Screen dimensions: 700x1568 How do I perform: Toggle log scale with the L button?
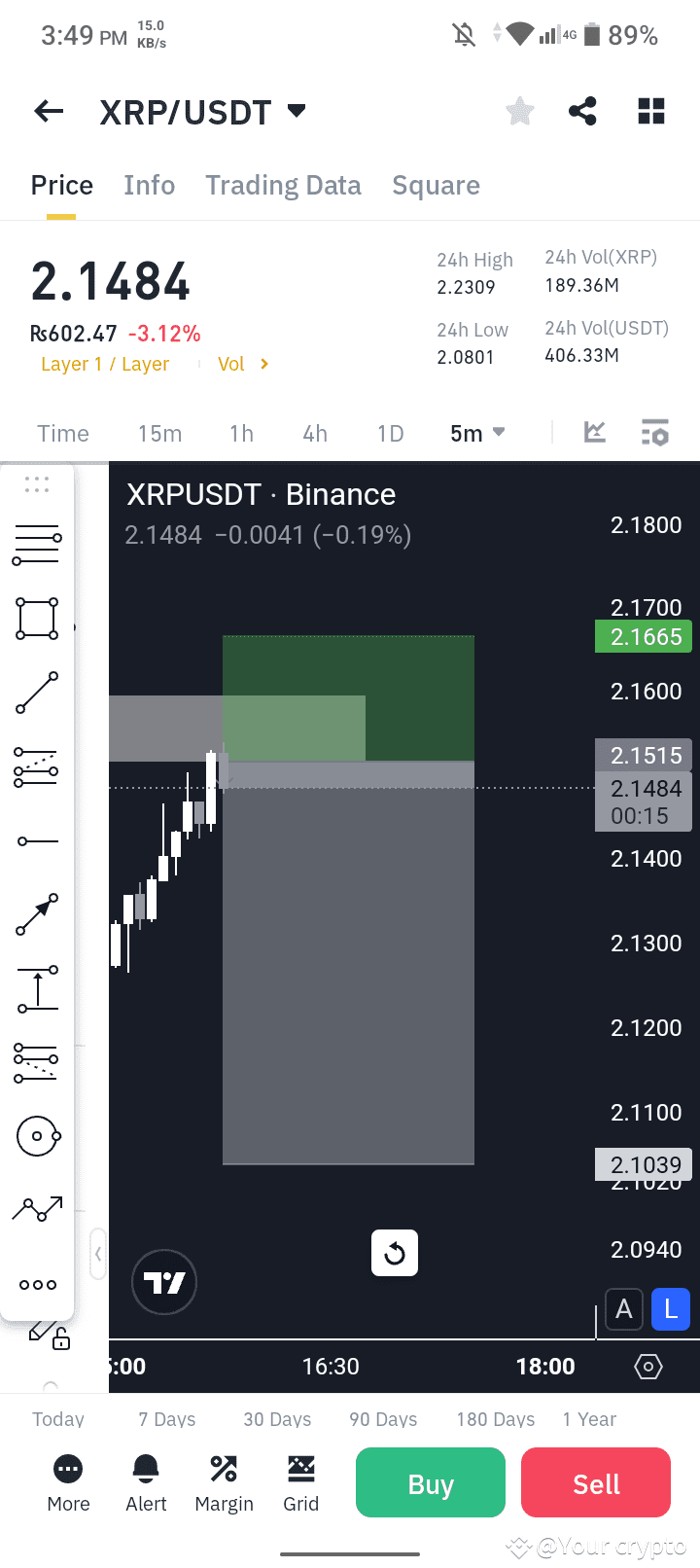pos(670,1308)
